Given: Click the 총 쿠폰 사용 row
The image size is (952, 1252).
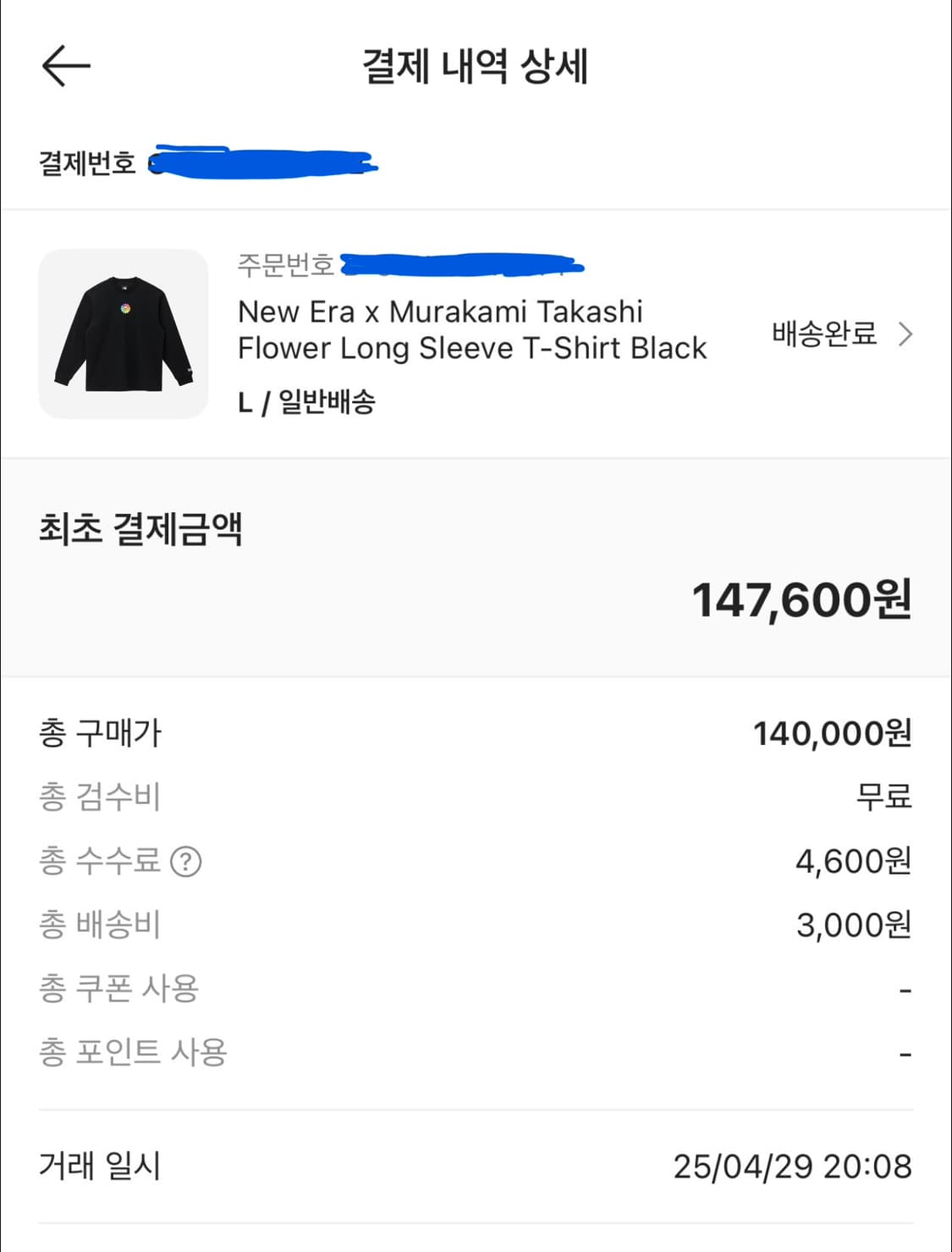Looking at the screenshot, I should pyautogui.click(x=476, y=987).
